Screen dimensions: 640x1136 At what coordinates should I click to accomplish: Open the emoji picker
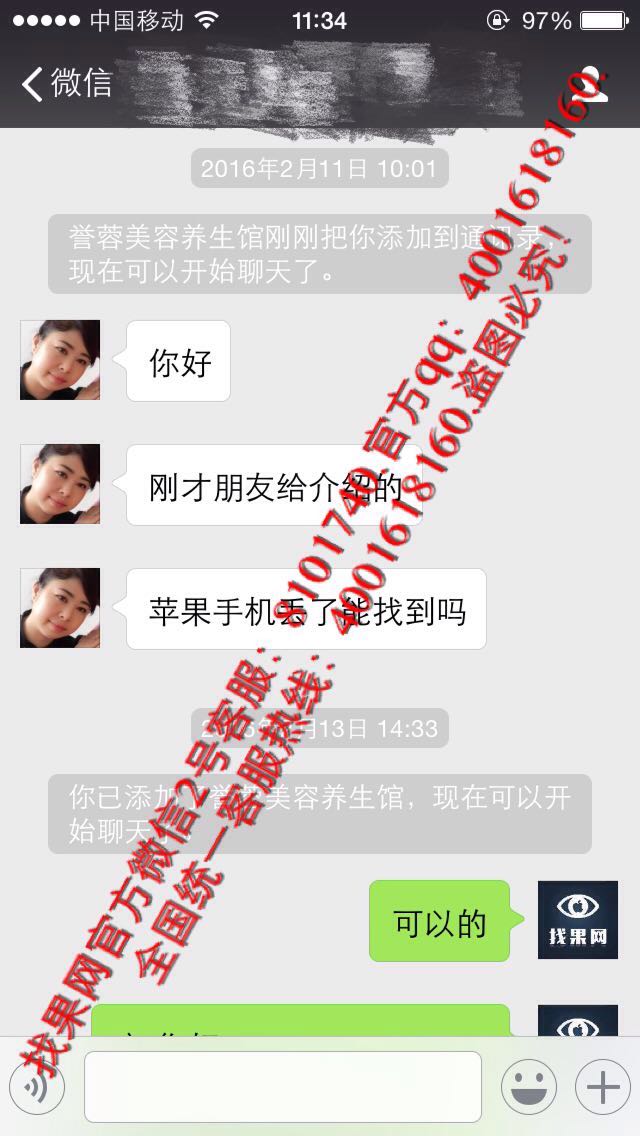point(529,1087)
